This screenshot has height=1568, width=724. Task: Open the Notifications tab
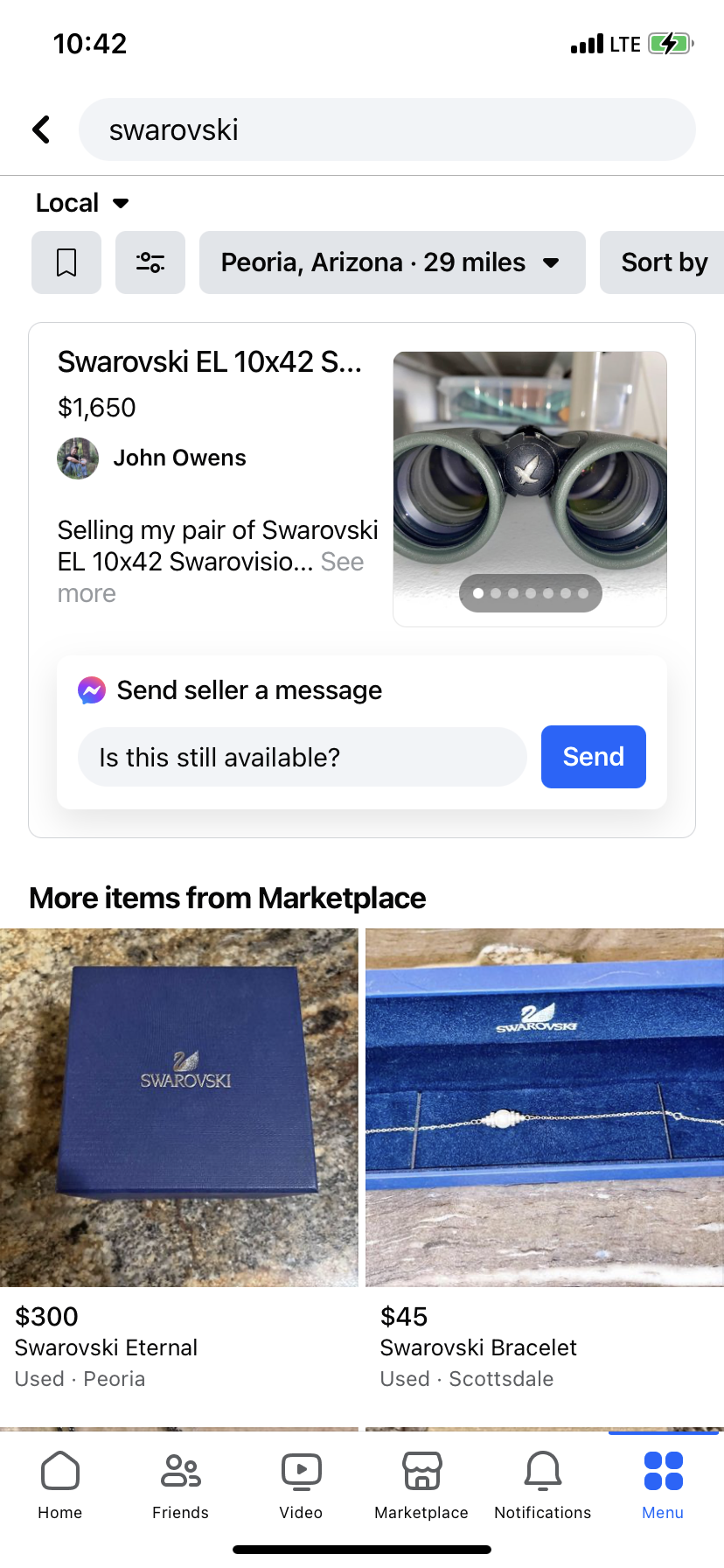[x=543, y=1485]
